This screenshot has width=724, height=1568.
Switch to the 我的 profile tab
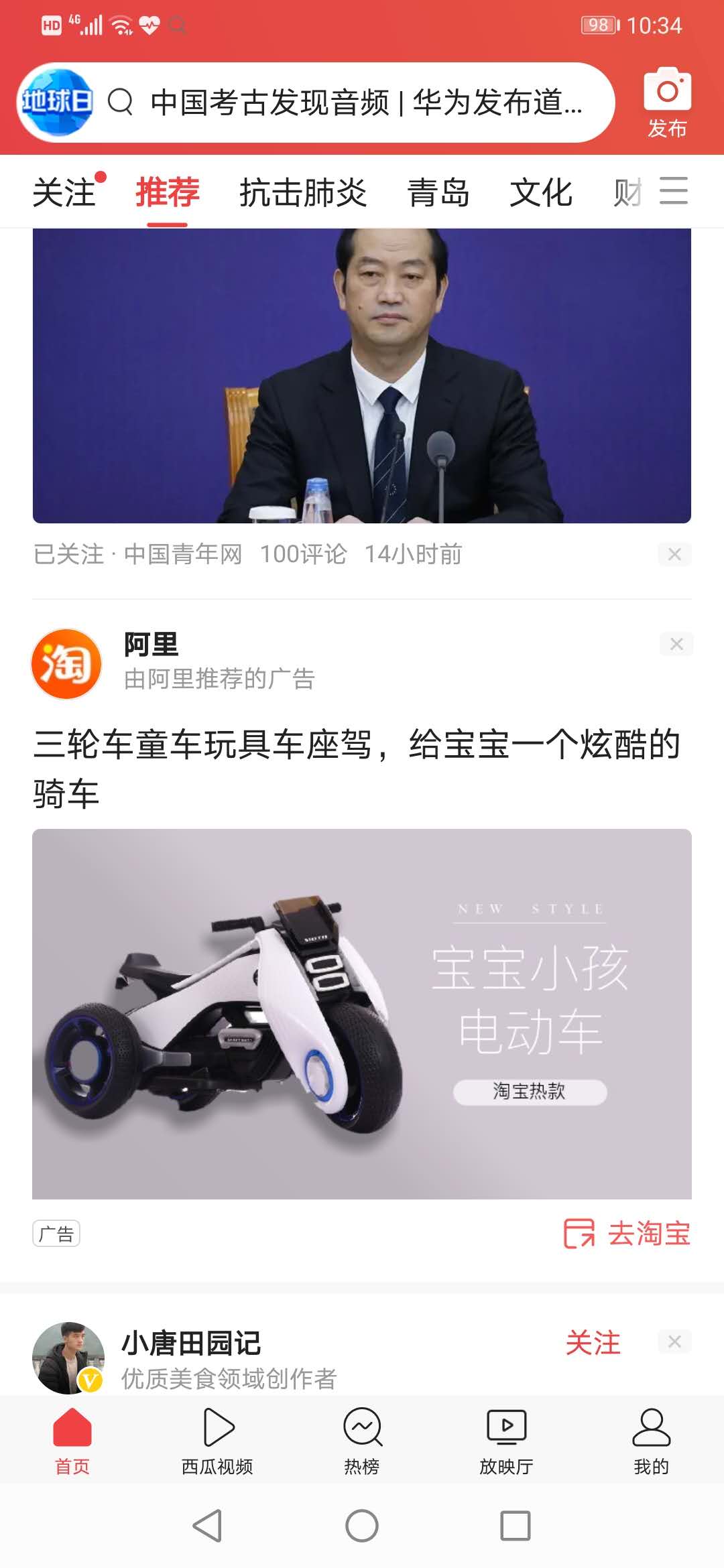click(x=651, y=1441)
